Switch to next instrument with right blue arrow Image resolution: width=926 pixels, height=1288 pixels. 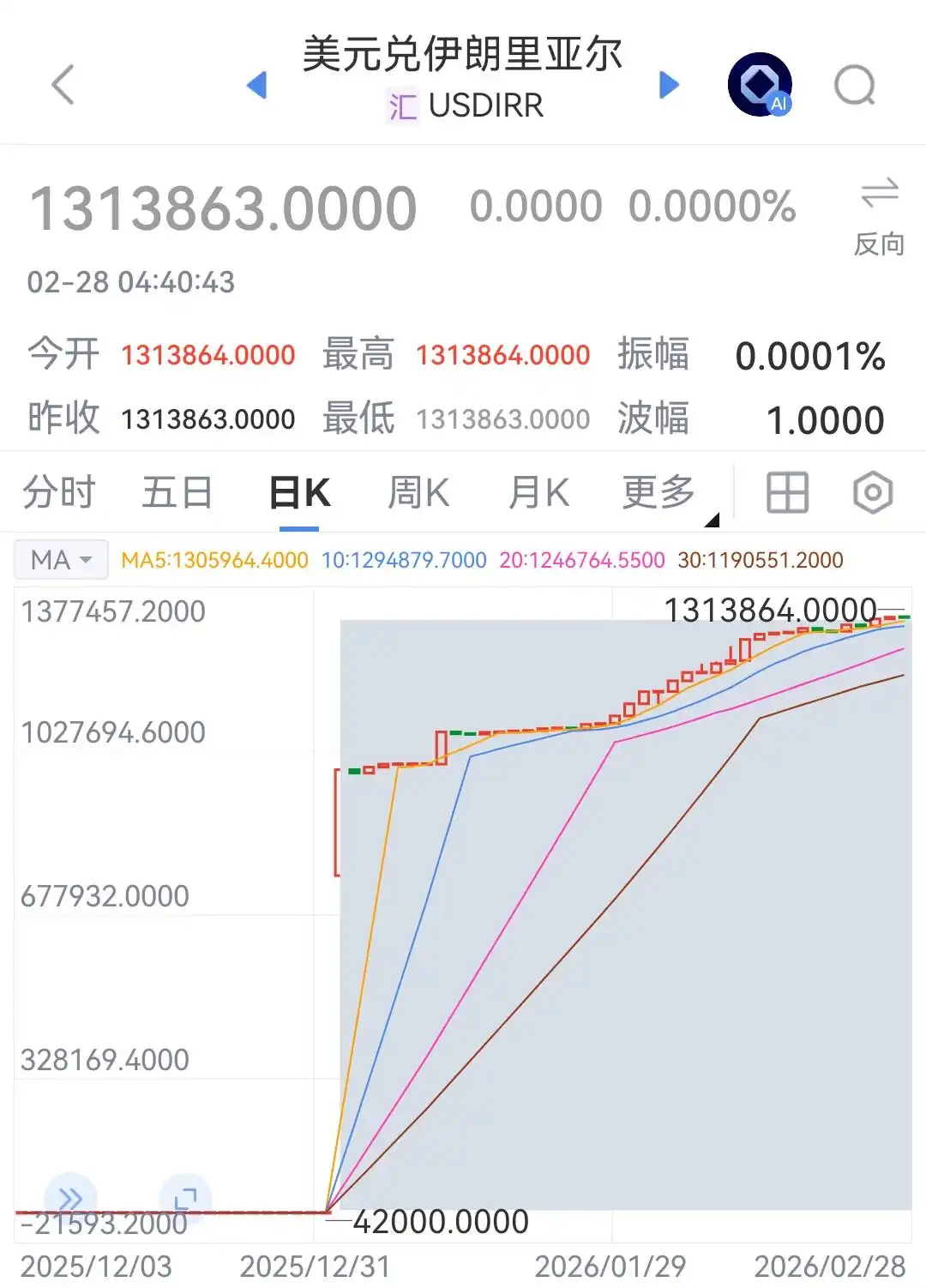click(670, 85)
